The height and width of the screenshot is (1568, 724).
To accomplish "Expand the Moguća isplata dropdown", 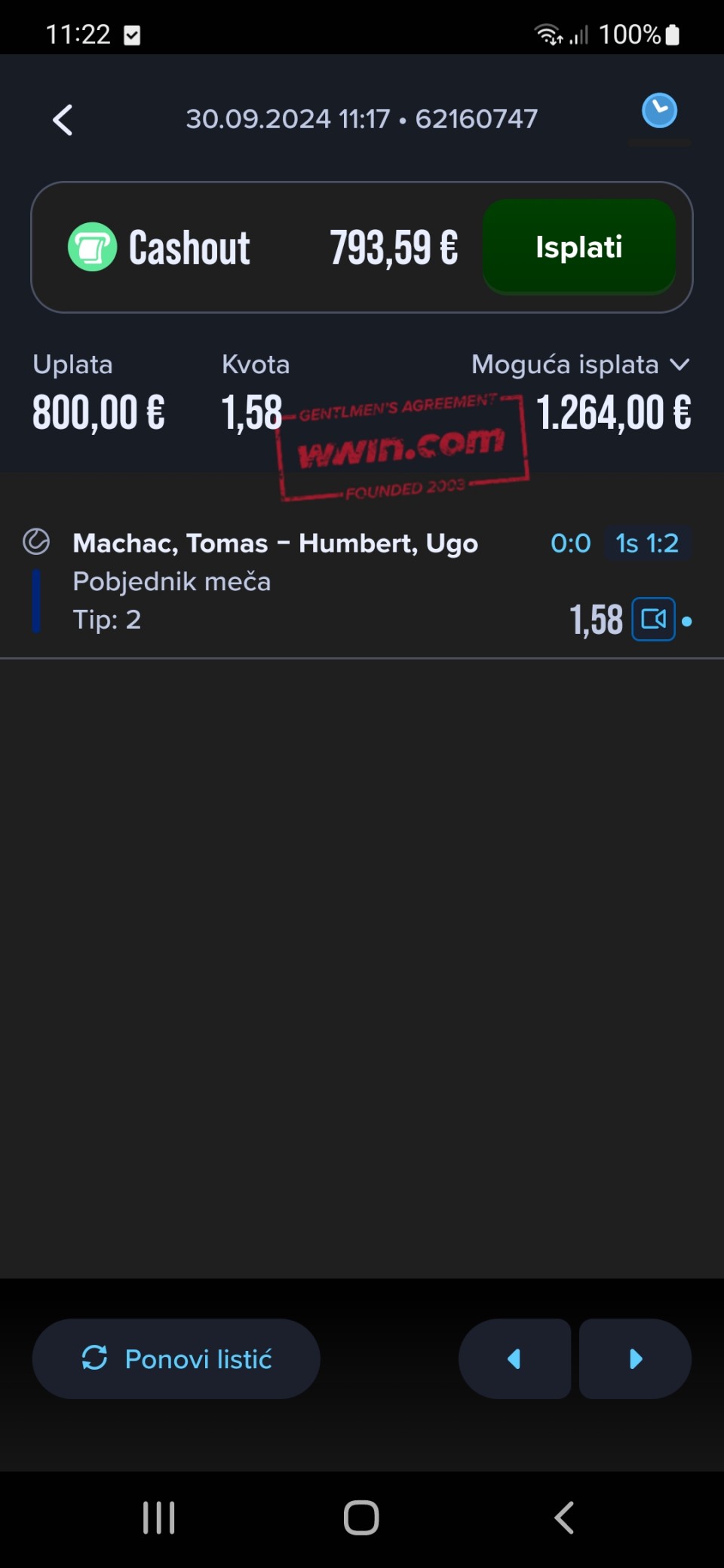I will click(x=581, y=365).
